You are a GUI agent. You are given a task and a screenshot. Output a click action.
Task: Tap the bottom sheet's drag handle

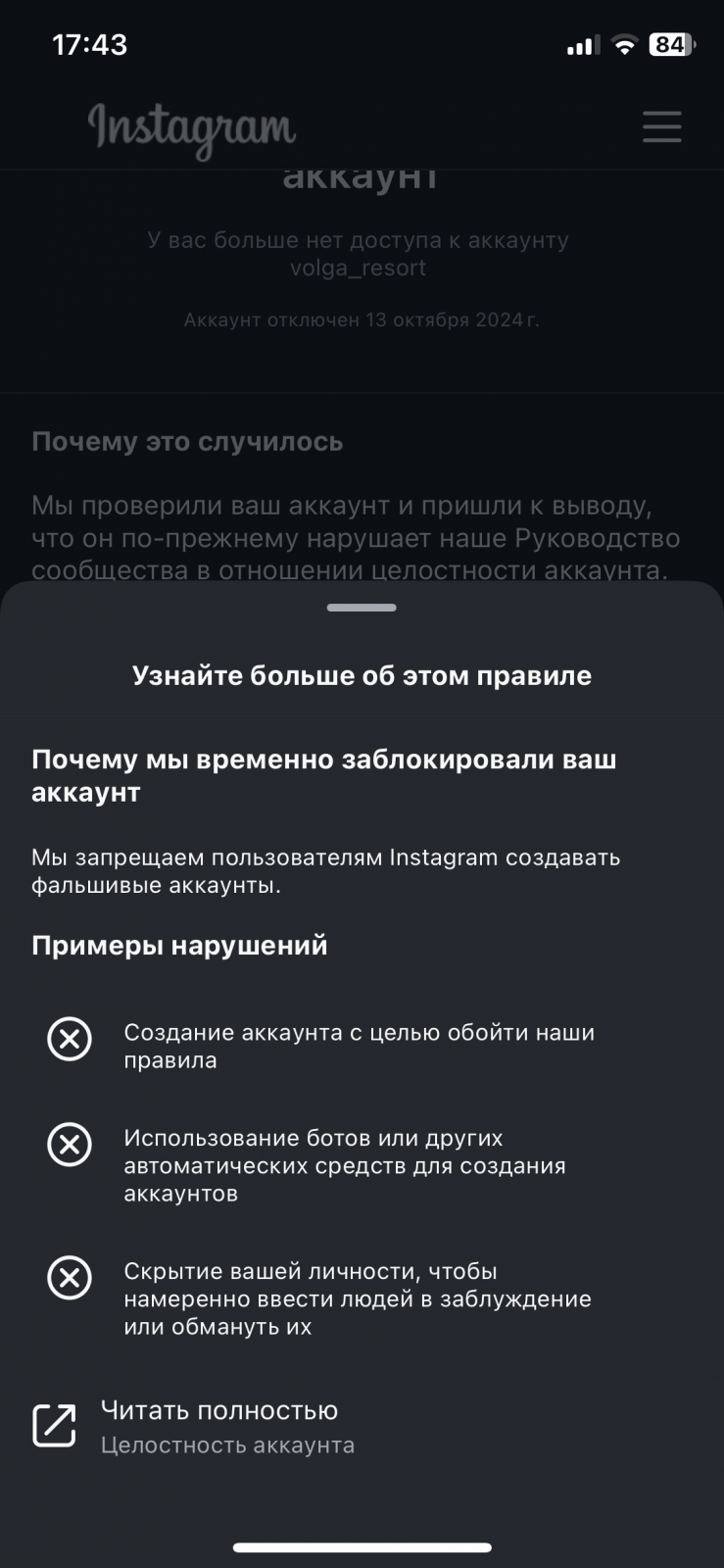[x=362, y=608]
